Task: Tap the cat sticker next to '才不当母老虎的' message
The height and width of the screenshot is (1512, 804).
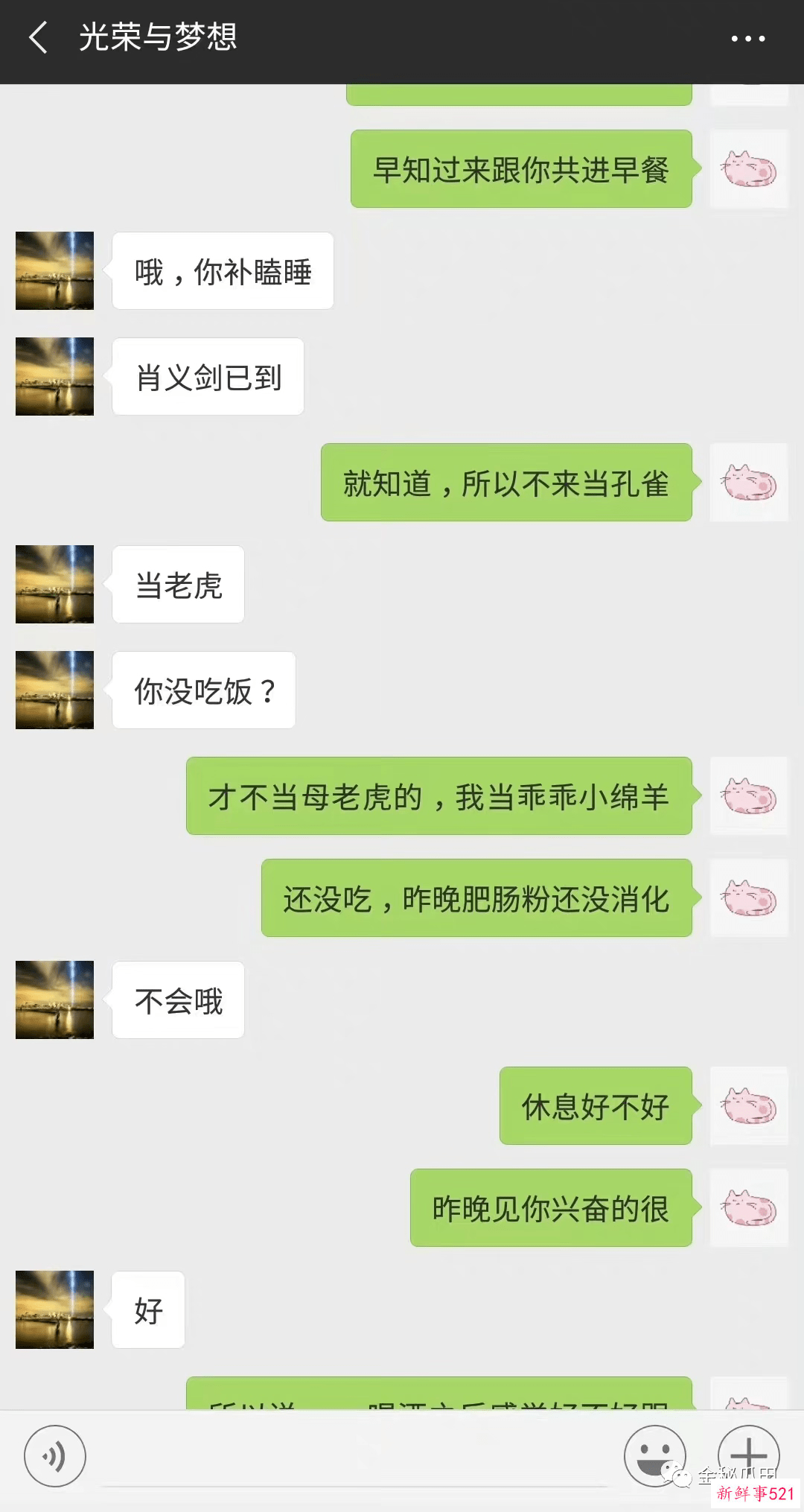Action: point(749,797)
